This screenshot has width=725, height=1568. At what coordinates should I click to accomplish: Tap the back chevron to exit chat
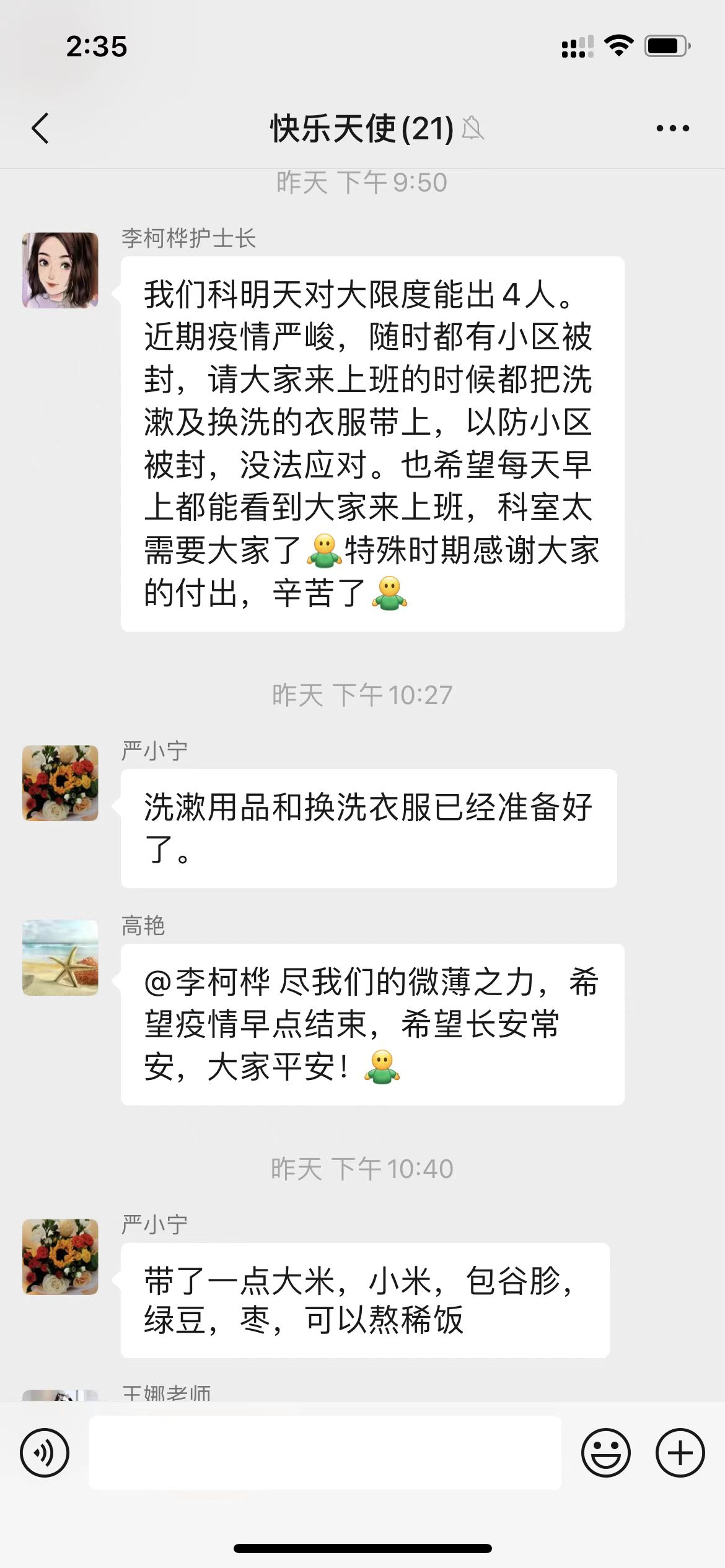pos(41,129)
